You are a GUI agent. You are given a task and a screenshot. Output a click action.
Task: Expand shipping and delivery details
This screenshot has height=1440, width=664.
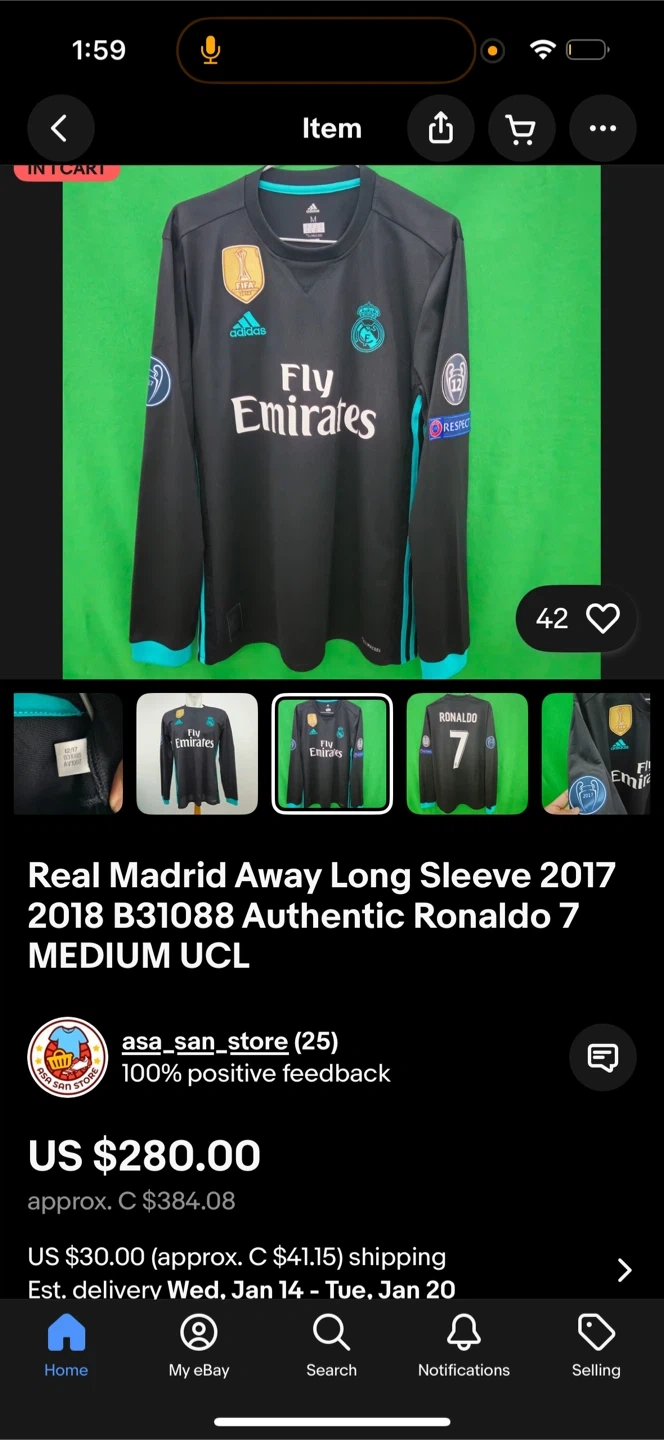[624, 1270]
